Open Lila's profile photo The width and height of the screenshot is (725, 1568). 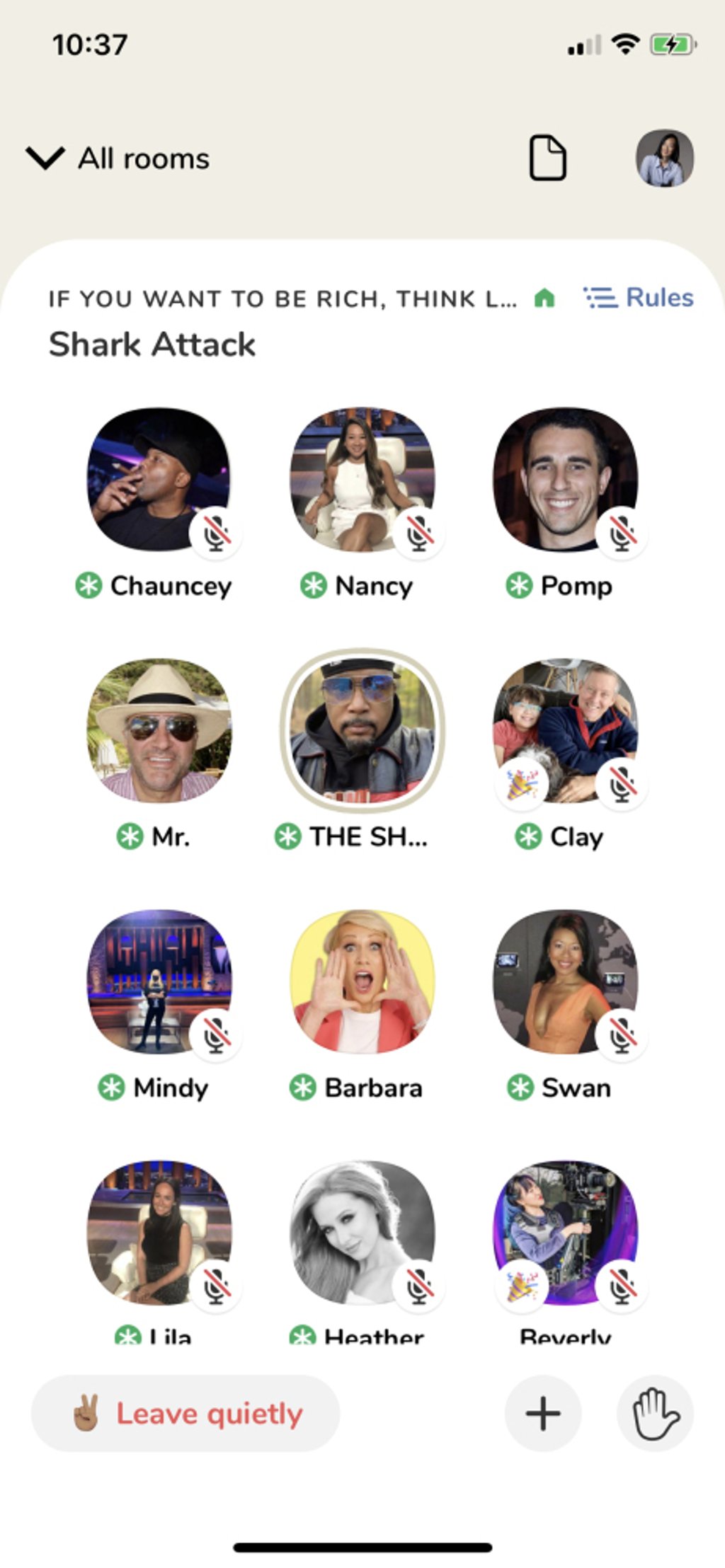point(159,1233)
